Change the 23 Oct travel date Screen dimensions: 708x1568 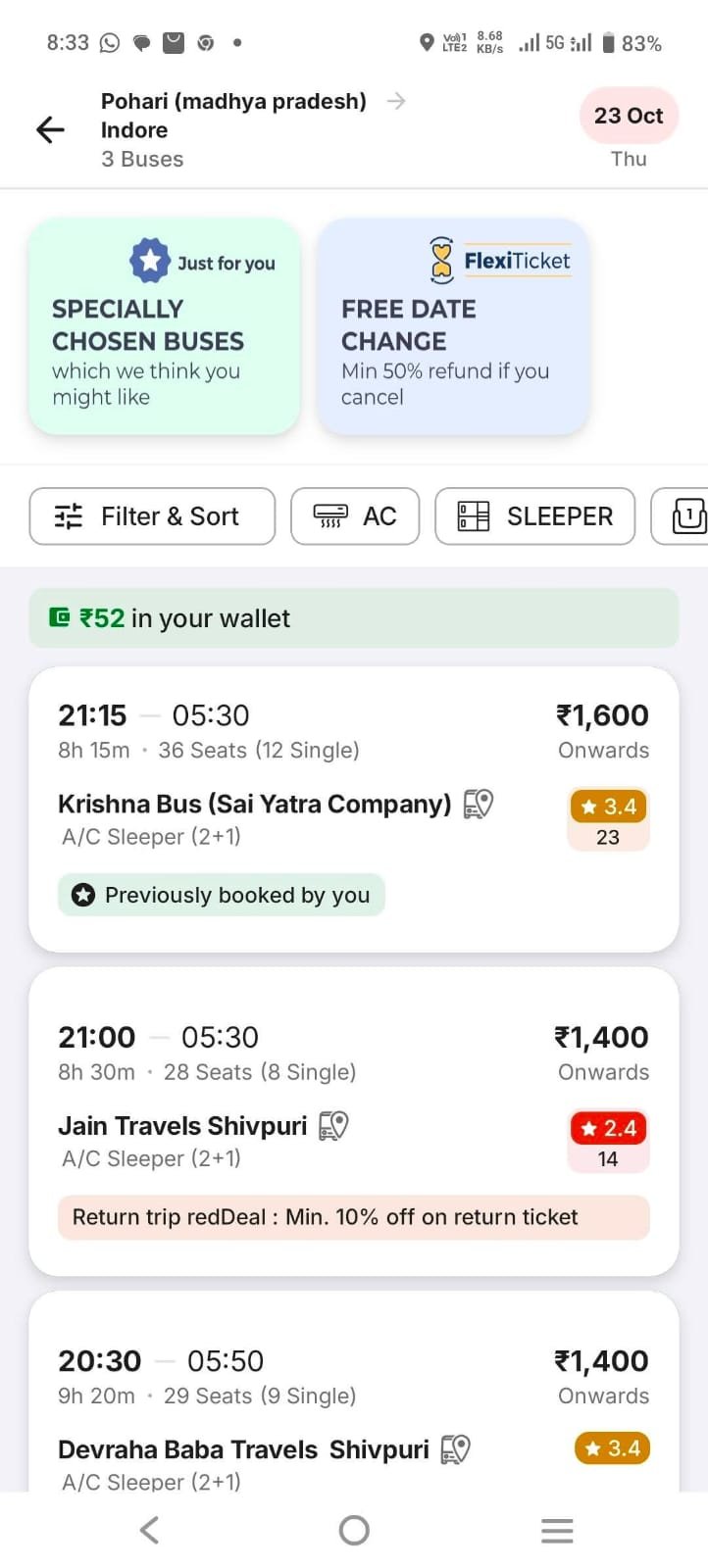pos(629,117)
